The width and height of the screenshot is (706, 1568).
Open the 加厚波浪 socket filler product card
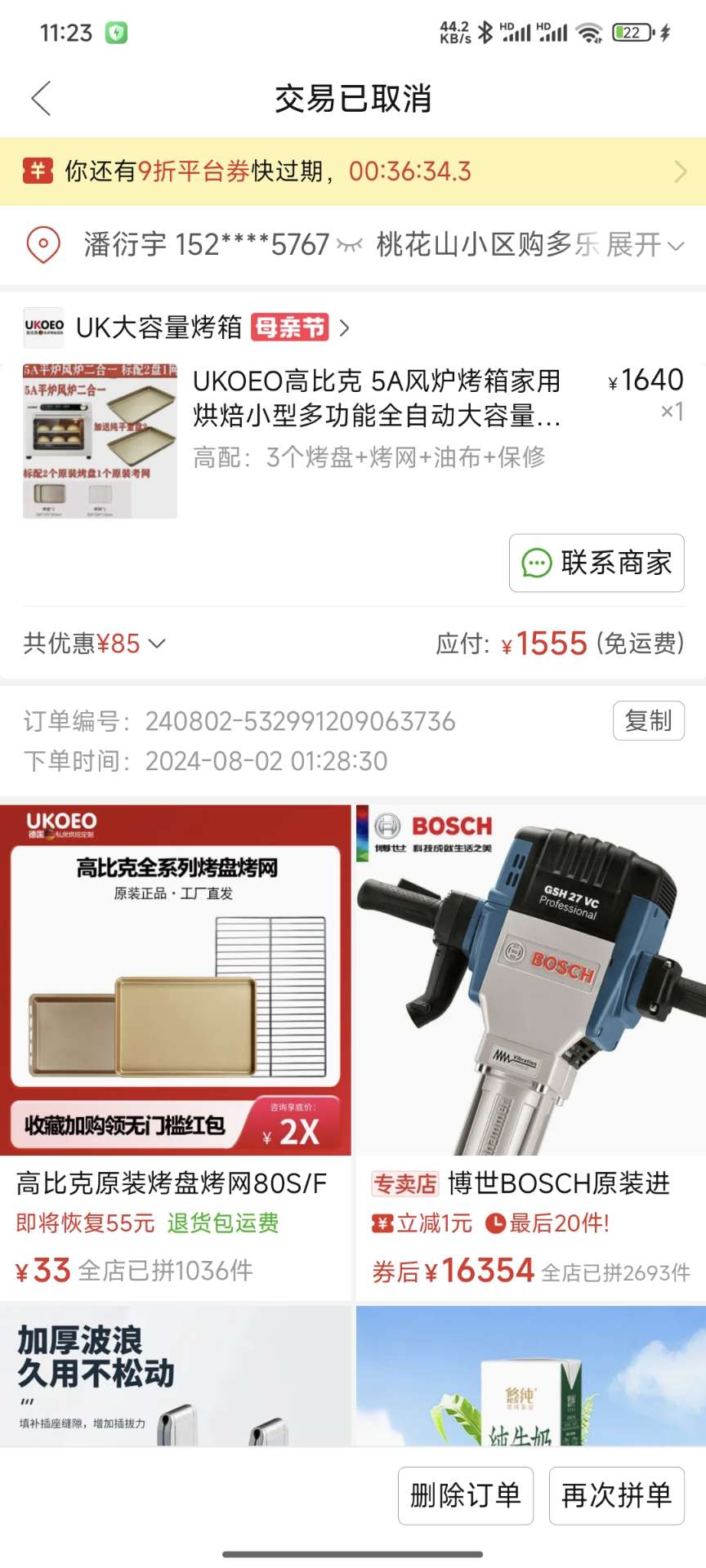[175, 1376]
